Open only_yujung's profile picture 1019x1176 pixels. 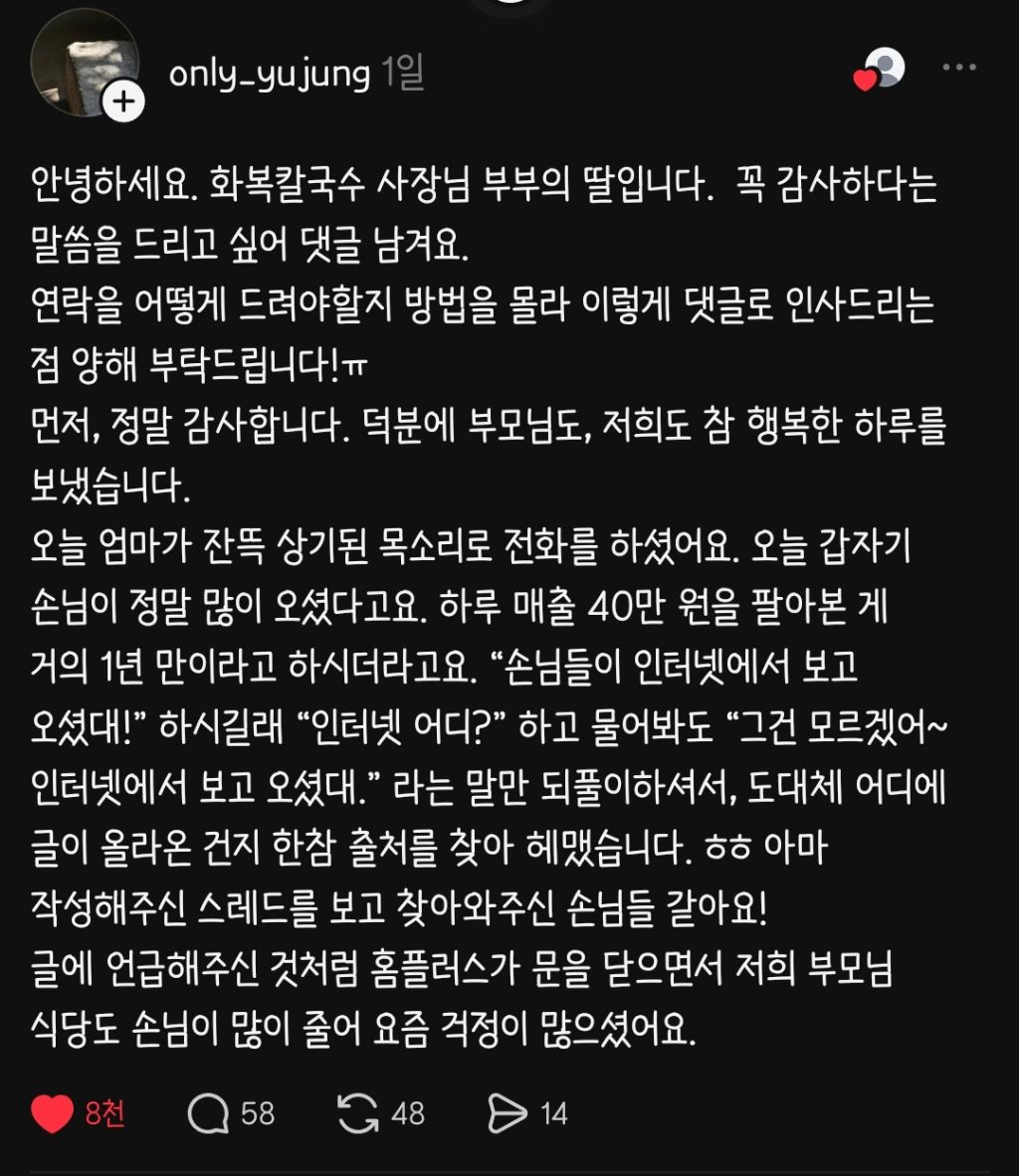coord(84,63)
